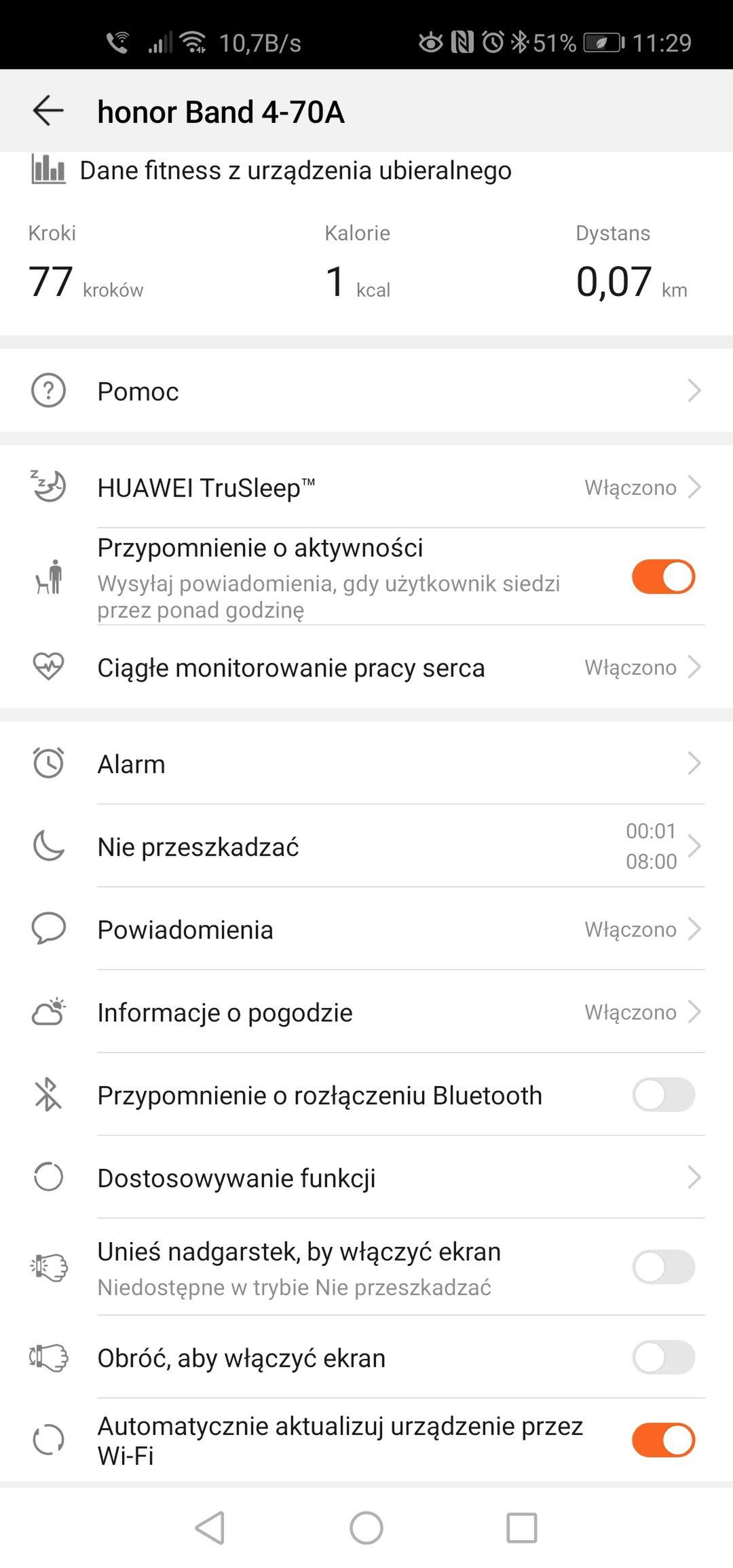Open HUAWEI TruSleep settings
The width and height of the screenshot is (733, 1568).
pos(366,487)
